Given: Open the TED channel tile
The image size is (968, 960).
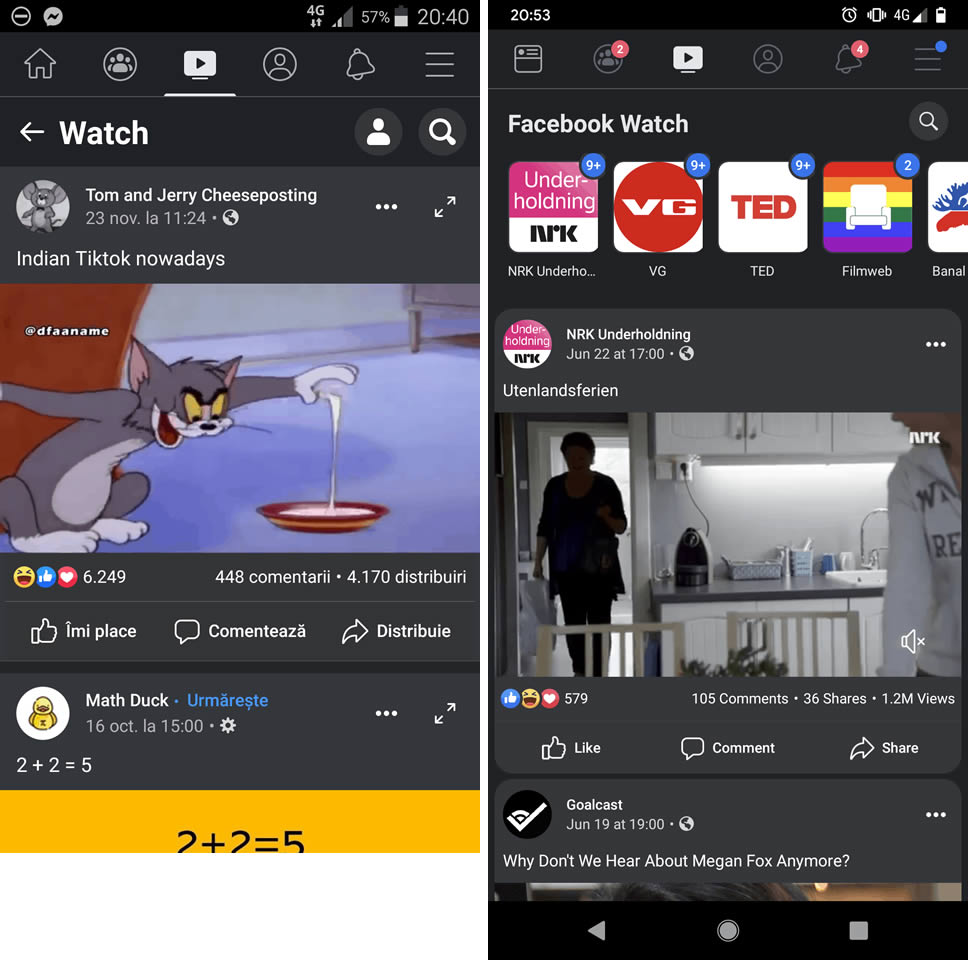Looking at the screenshot, I should pos(762,208).
